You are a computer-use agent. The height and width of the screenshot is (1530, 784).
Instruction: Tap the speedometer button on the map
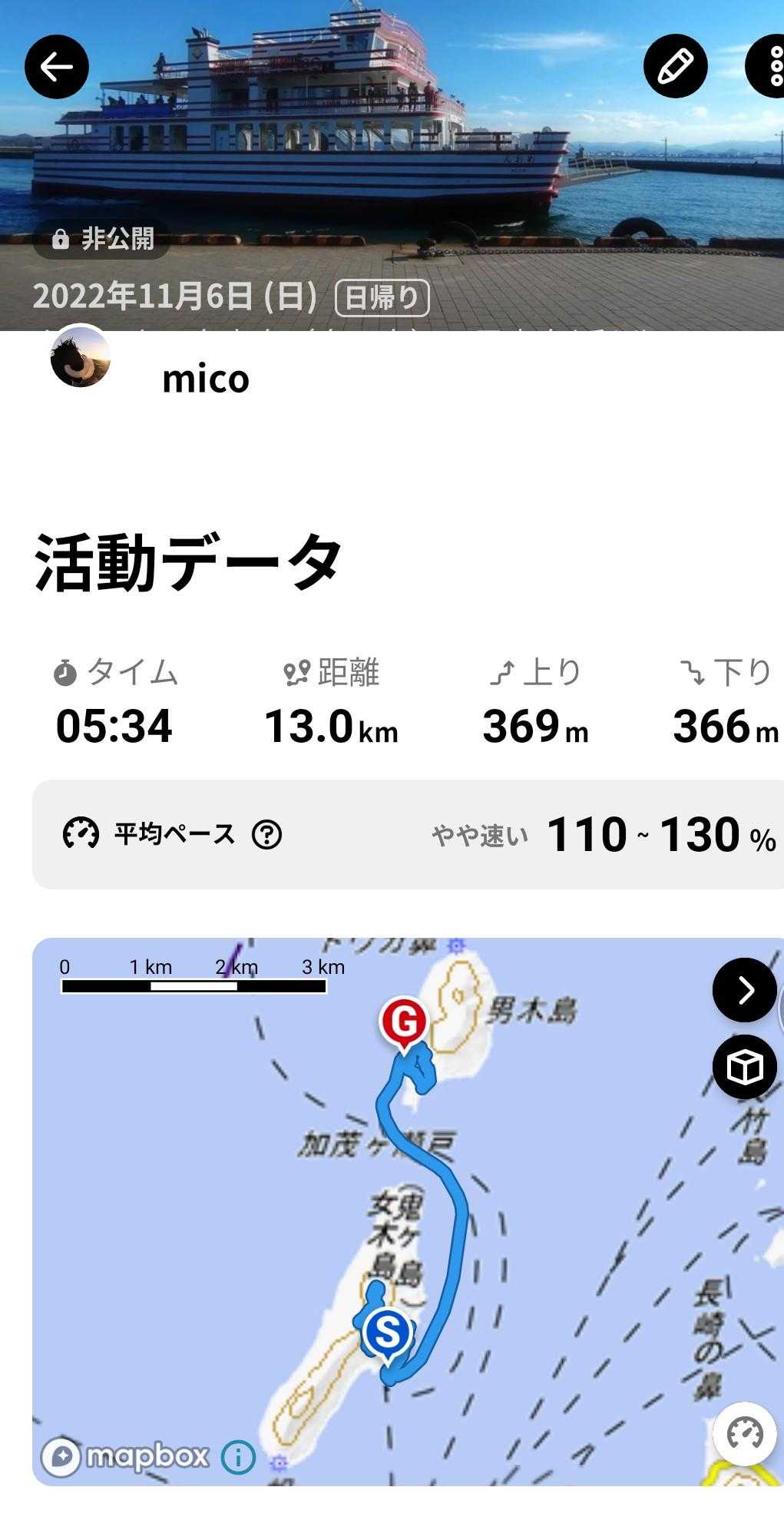[744, 1433]
